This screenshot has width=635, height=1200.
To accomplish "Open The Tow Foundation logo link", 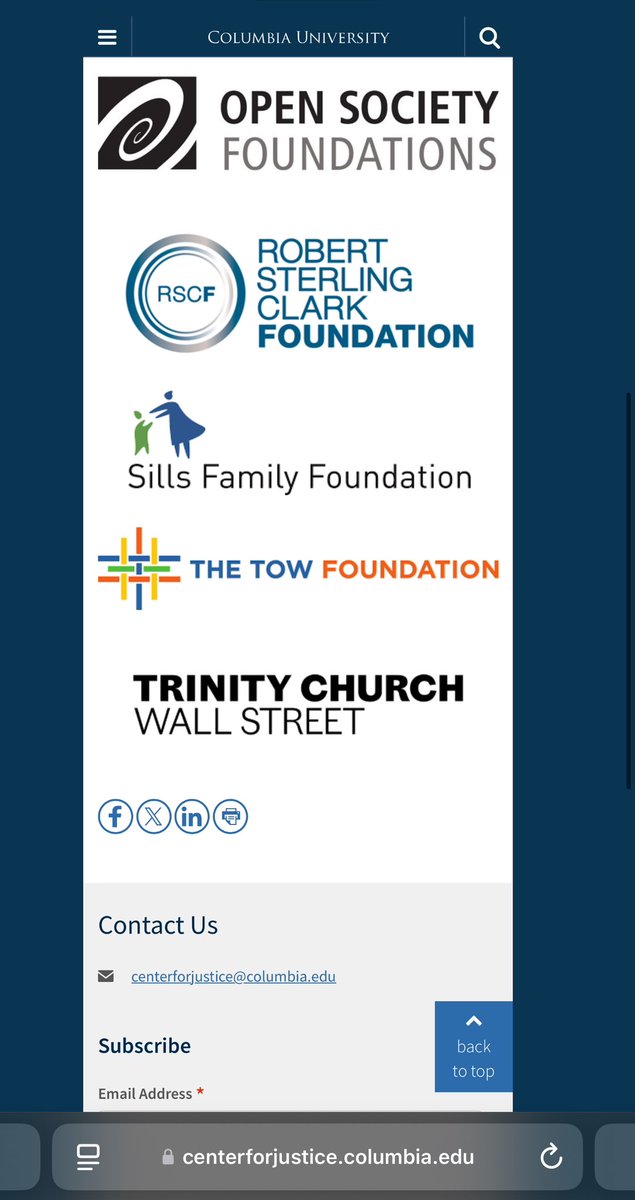I will 298,569.
